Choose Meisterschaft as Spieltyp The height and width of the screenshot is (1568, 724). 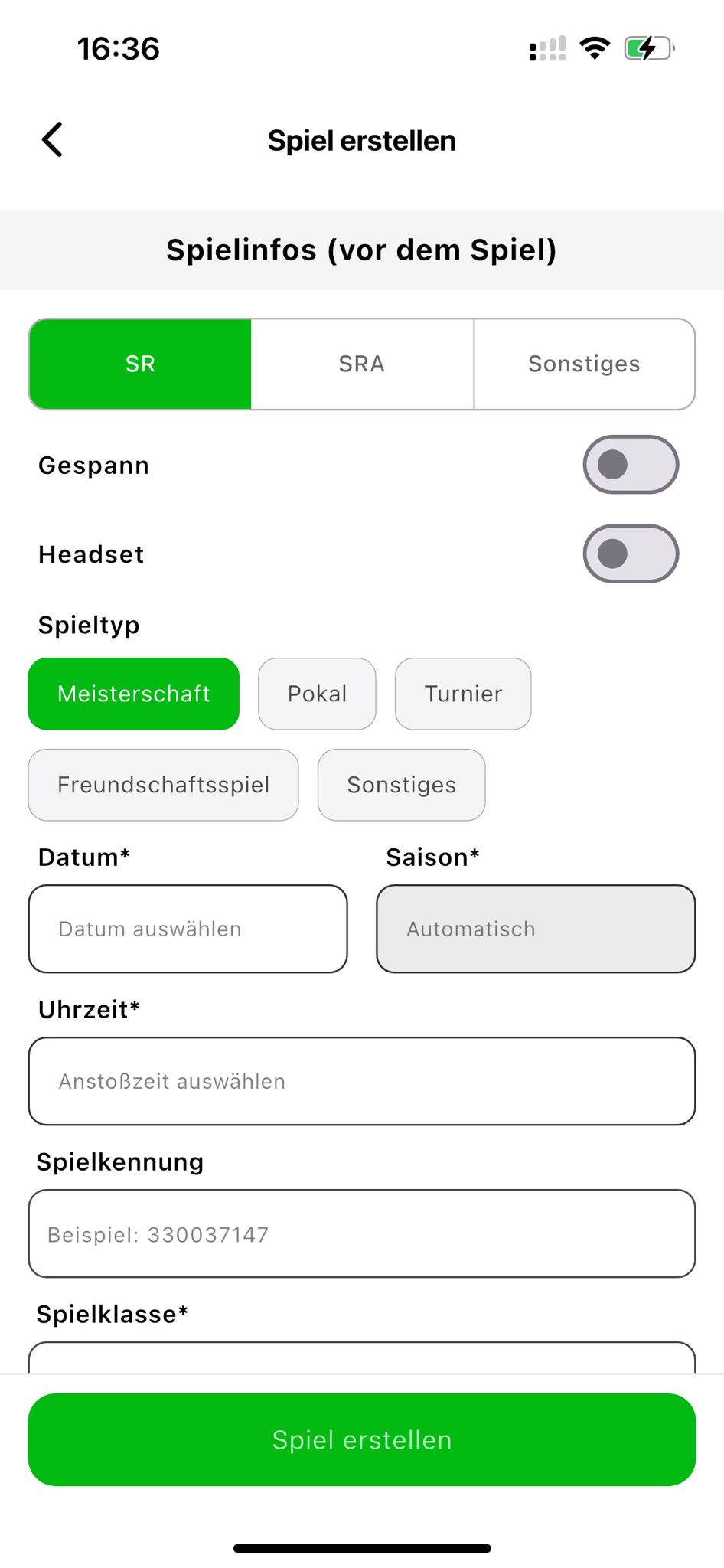pyautogui.click(x=134, y=694)
